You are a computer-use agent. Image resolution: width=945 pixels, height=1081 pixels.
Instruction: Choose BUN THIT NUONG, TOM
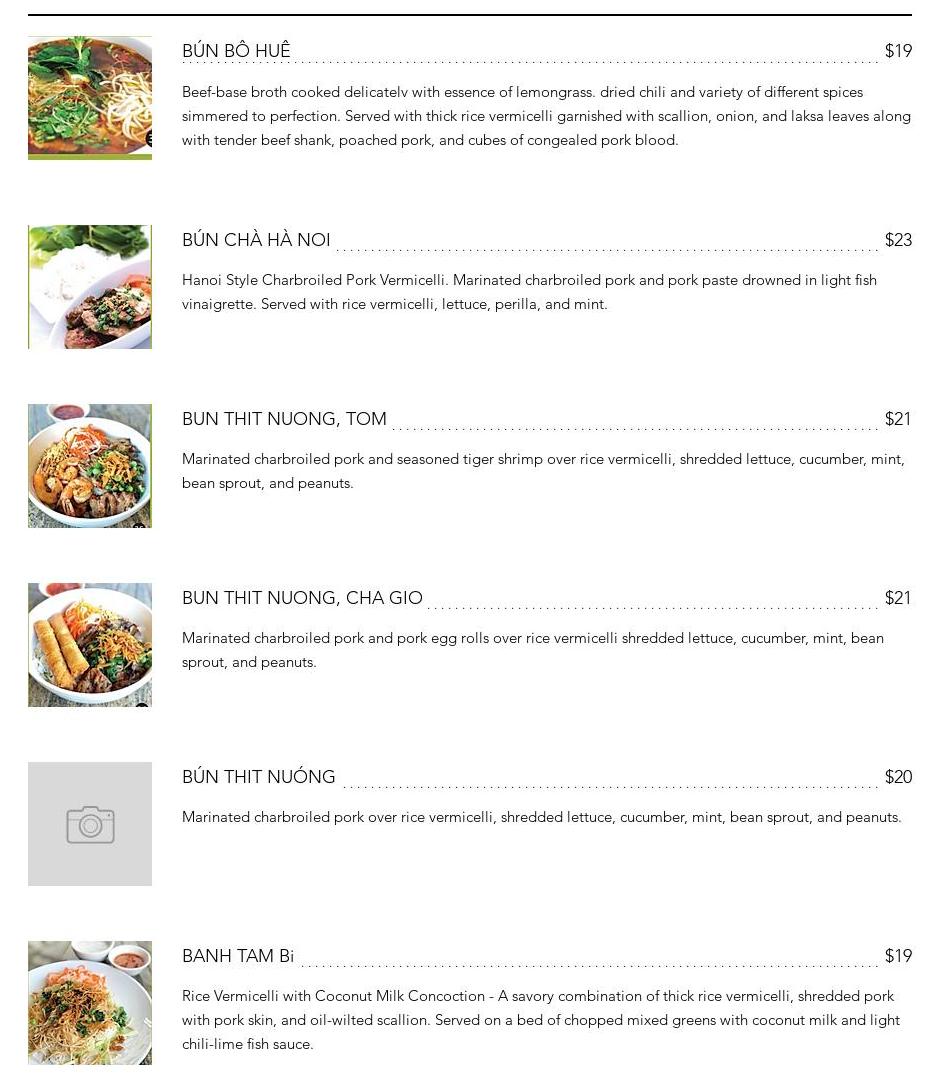[x=284, y=419]
